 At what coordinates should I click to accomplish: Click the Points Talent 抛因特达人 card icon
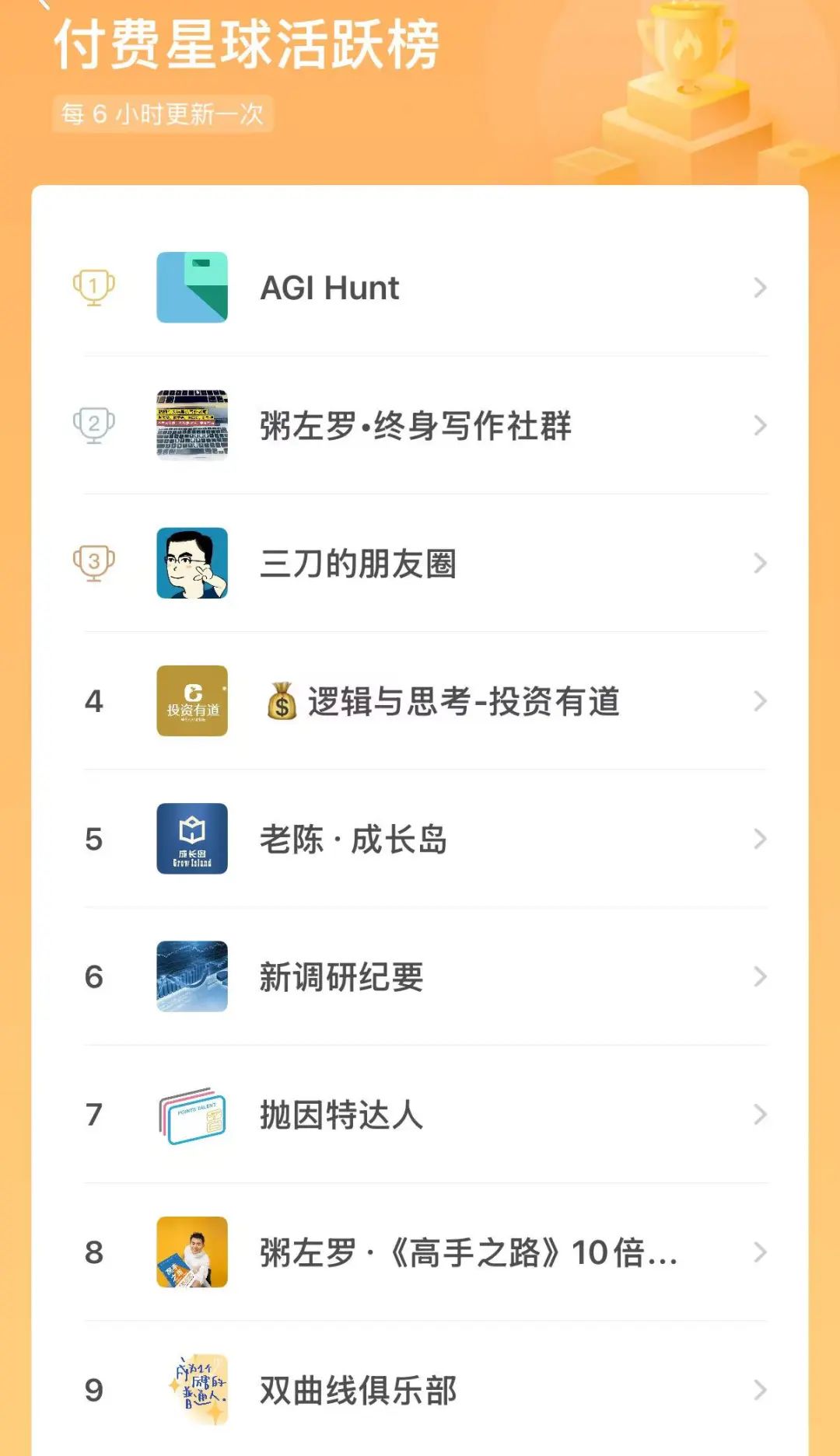click(x=192, y=1116)
